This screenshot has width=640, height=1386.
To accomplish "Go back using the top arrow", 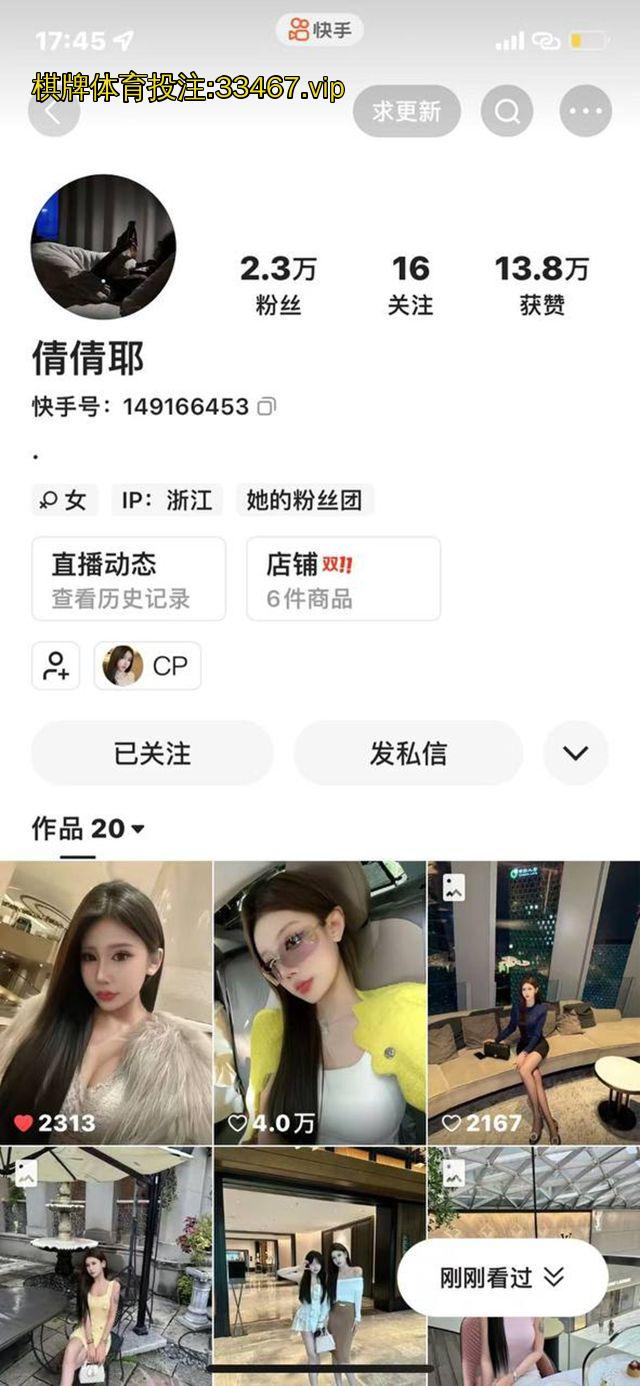I will pyautogui.click(x=54, y=112).
